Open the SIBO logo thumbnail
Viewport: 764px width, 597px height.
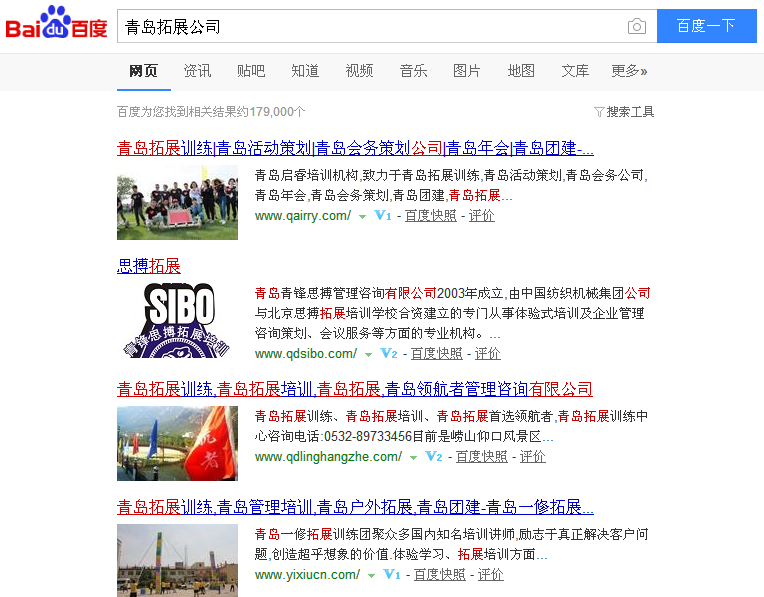coord(177,322)
